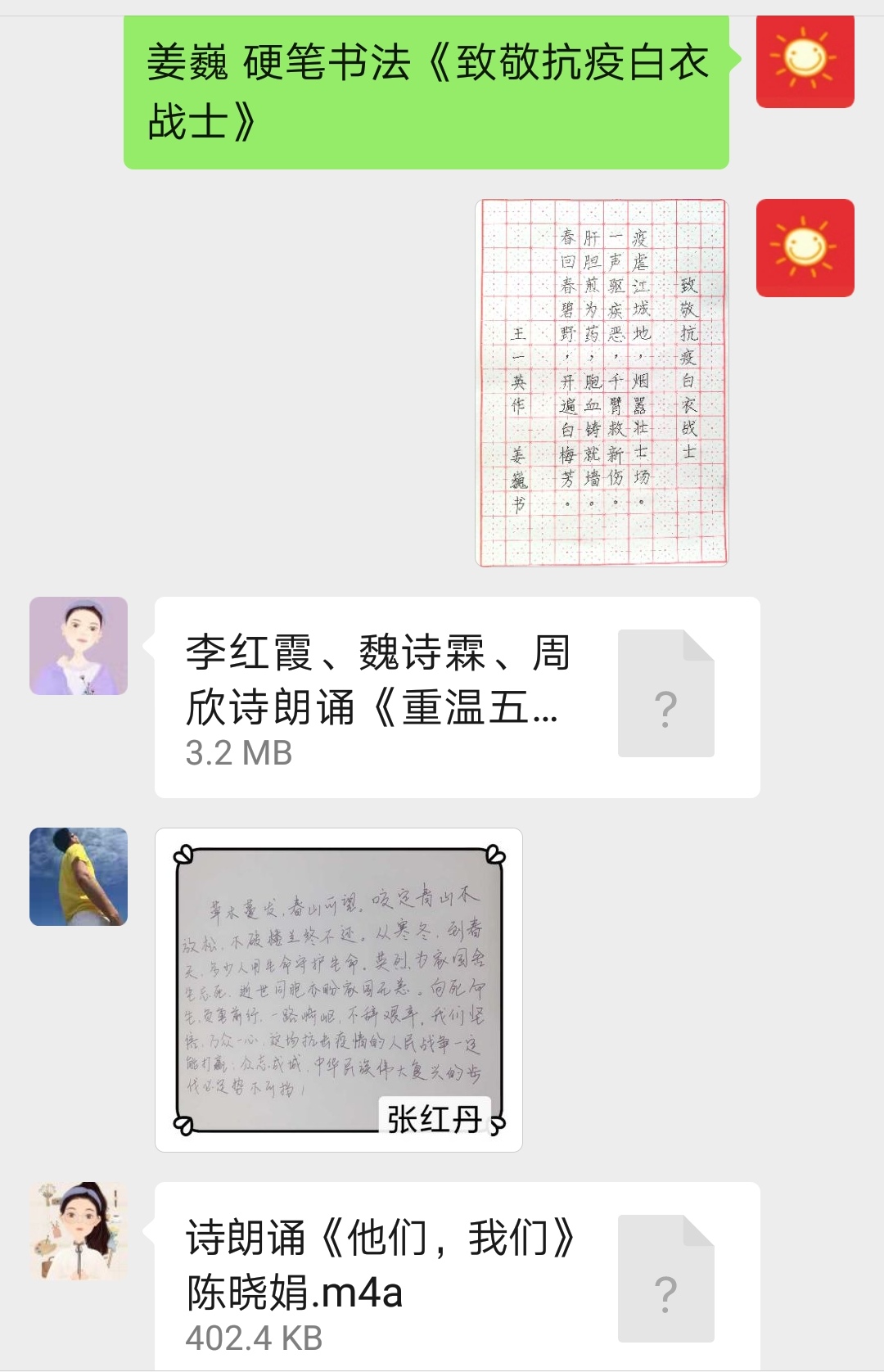Open the red grid calligraphy image
The width and height of the screenshot is (884, 1372).
click(x=602, y=382)
